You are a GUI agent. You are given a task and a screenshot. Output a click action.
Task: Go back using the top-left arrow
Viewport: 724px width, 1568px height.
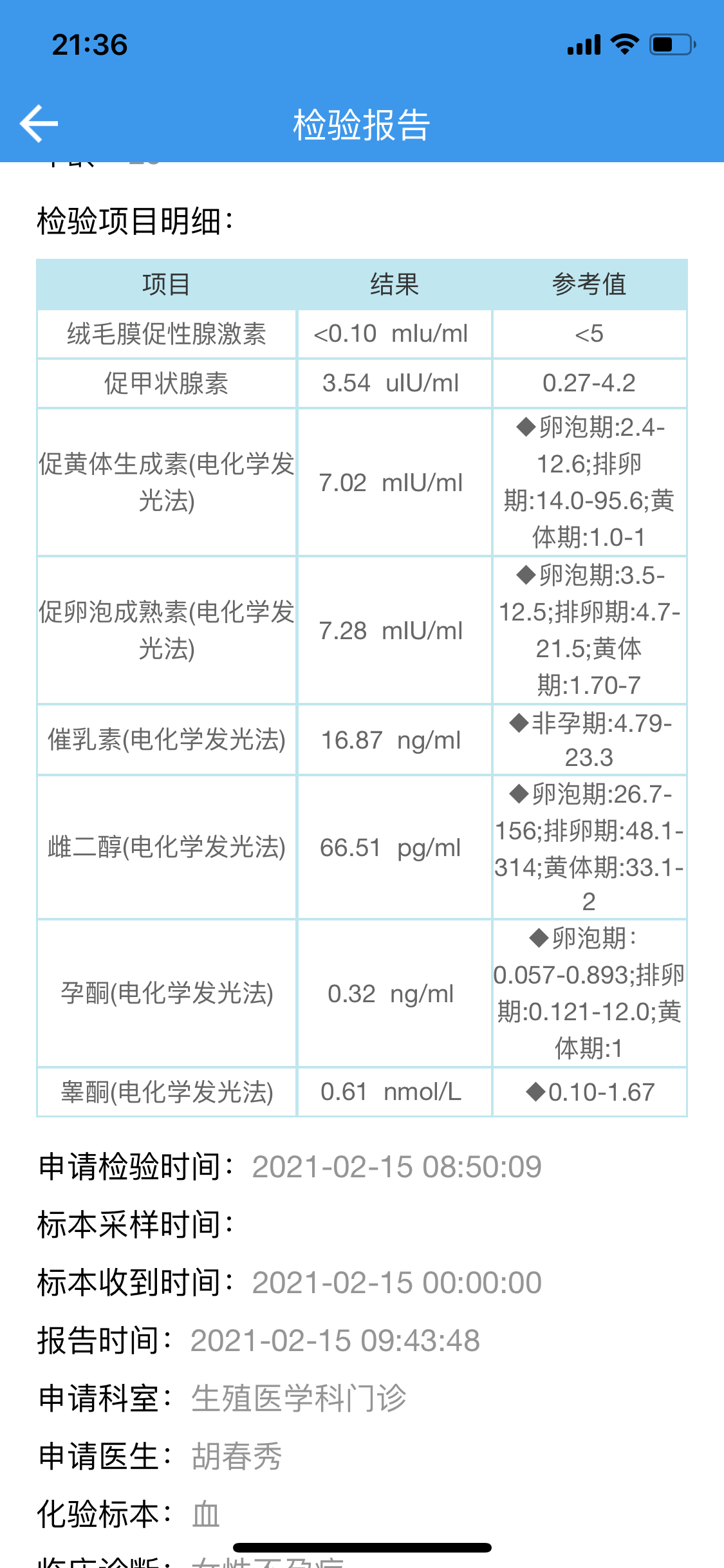click(x=39, y=123)
